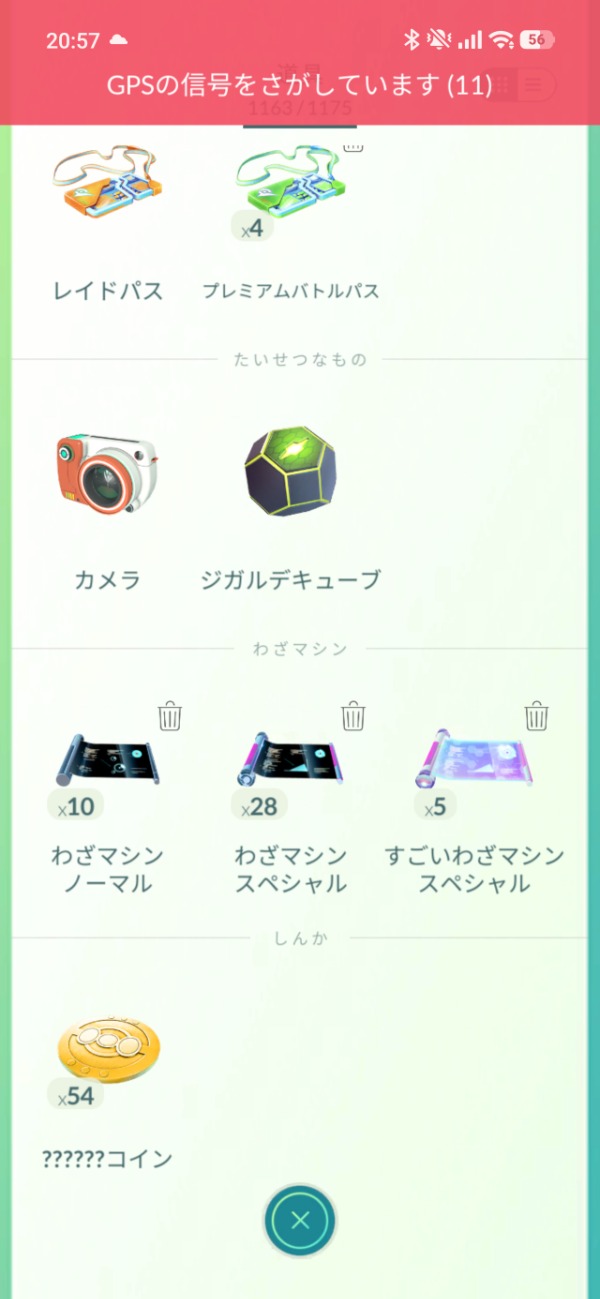Delete すごいわざマシン スペシャル via trash icon

click(536, 716)
